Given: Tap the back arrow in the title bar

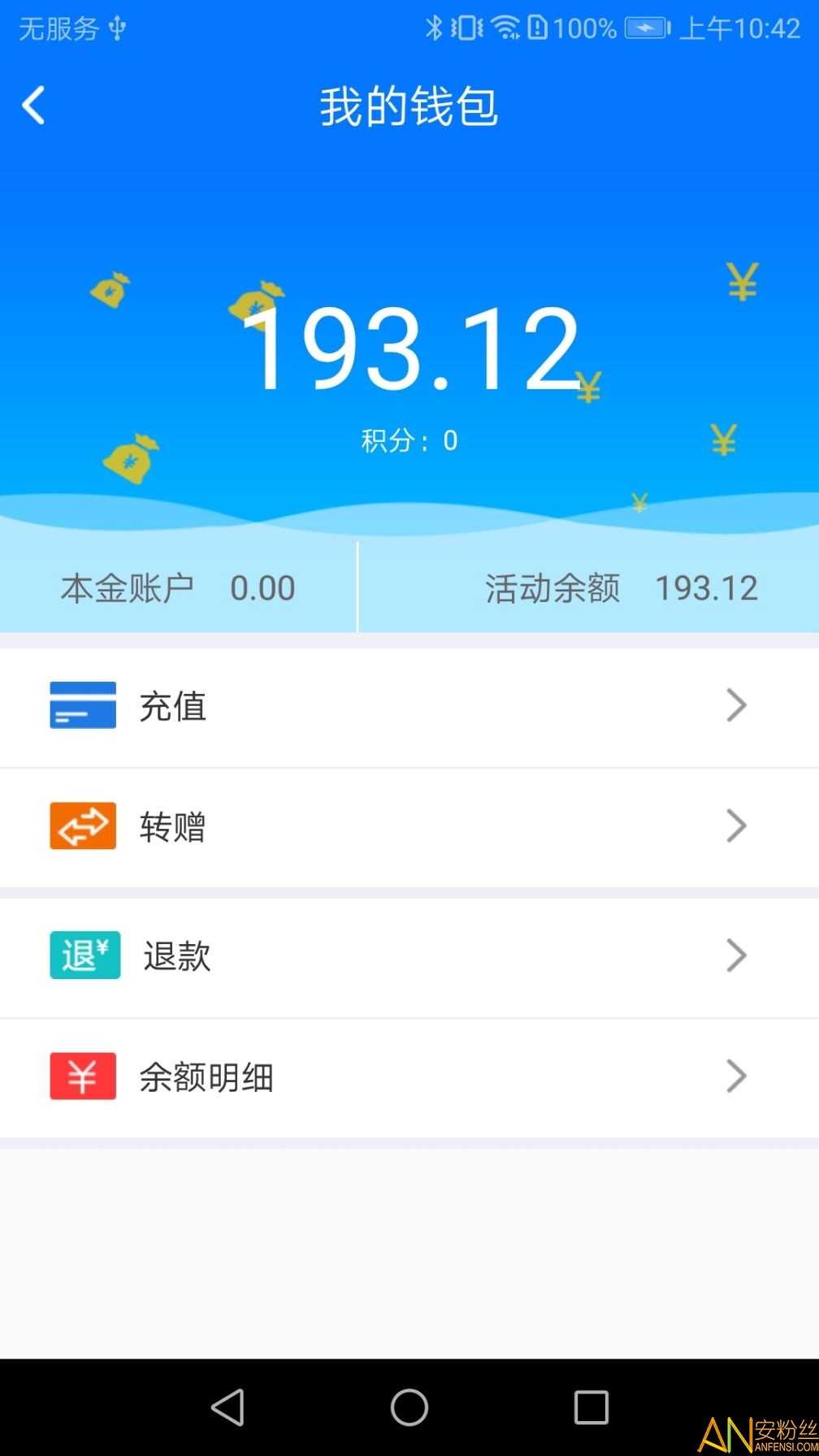Looking at the screenshot, I should pyautogui.click(x=33, y=106).
